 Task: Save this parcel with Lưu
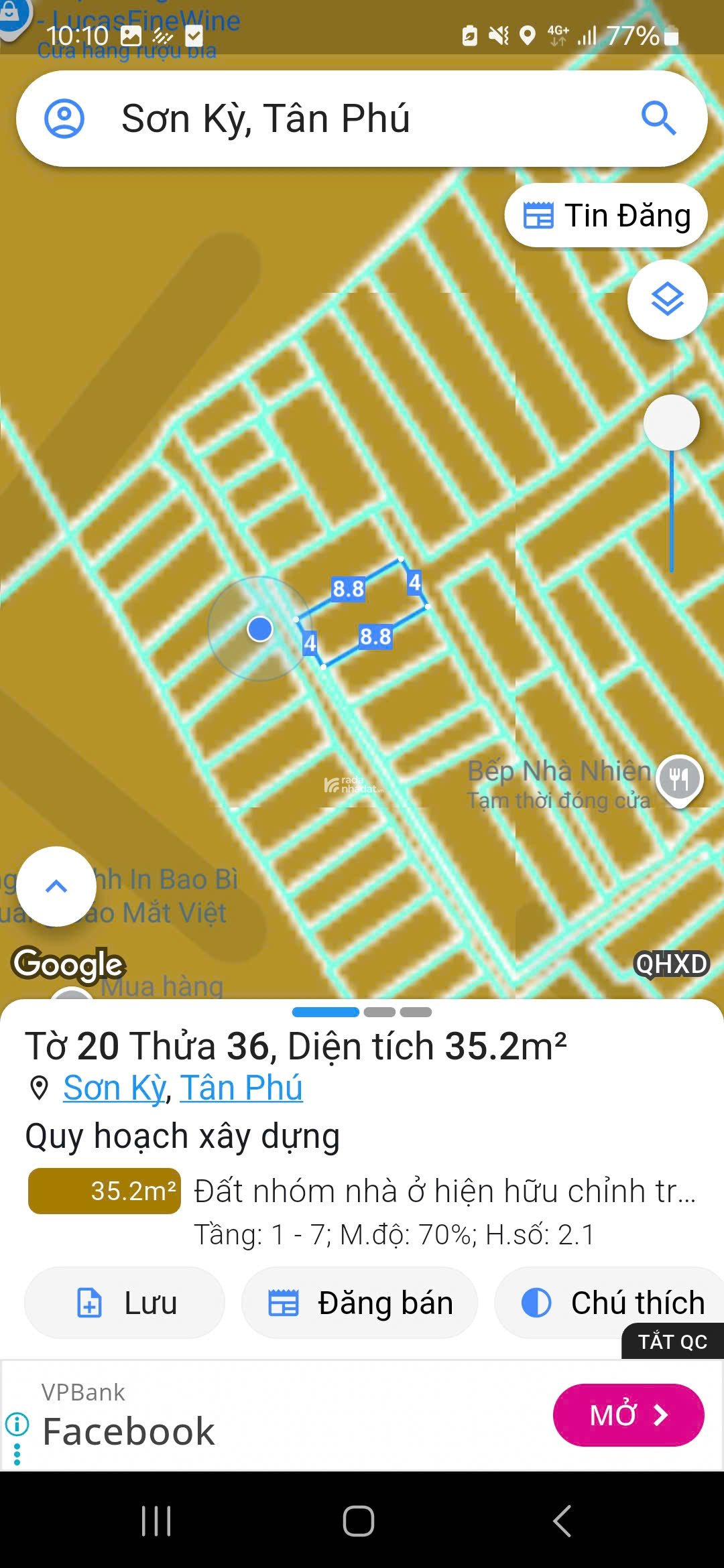125,1303
